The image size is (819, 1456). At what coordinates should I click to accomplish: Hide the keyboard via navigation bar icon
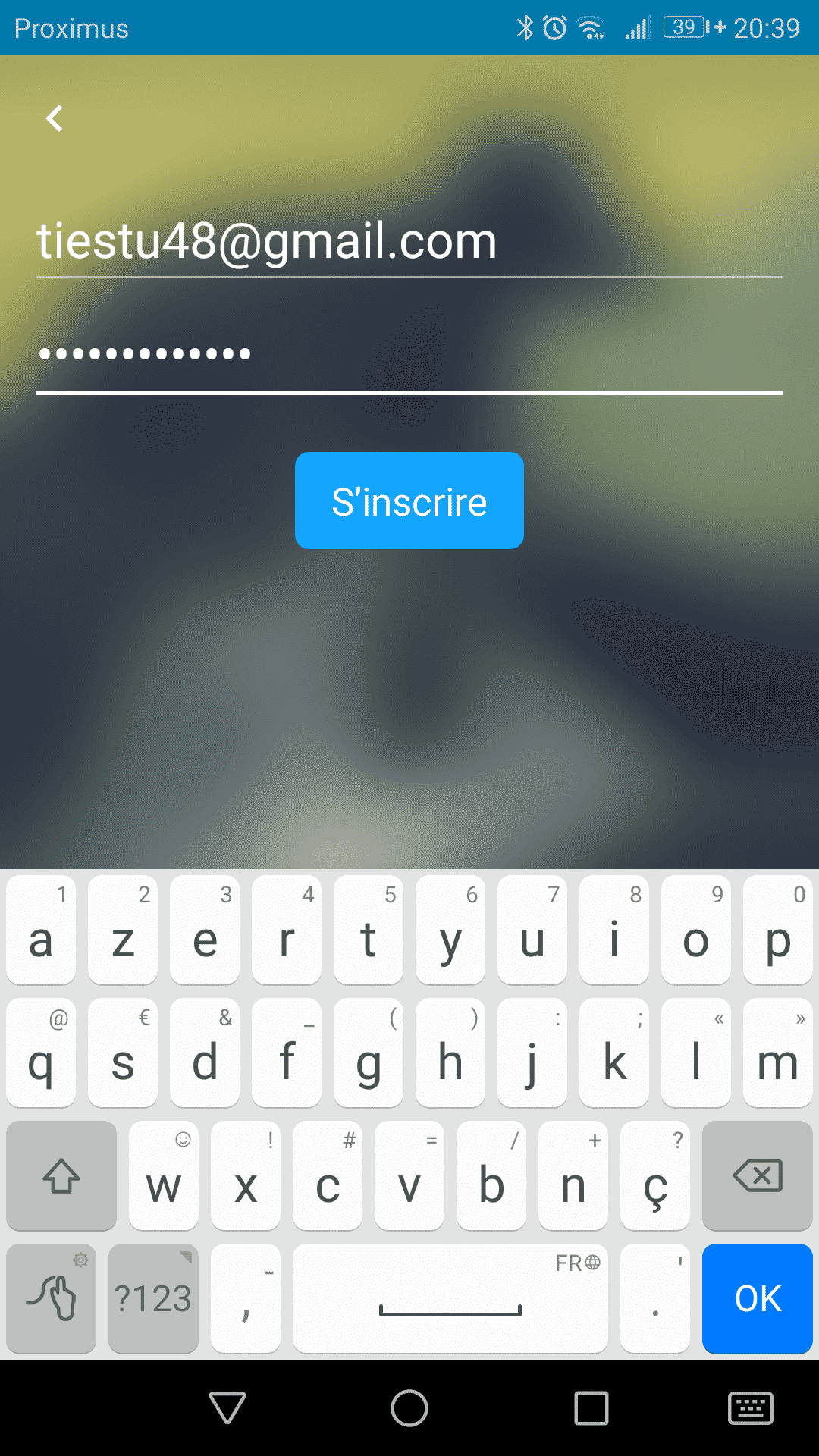[x=750, y=1408]
